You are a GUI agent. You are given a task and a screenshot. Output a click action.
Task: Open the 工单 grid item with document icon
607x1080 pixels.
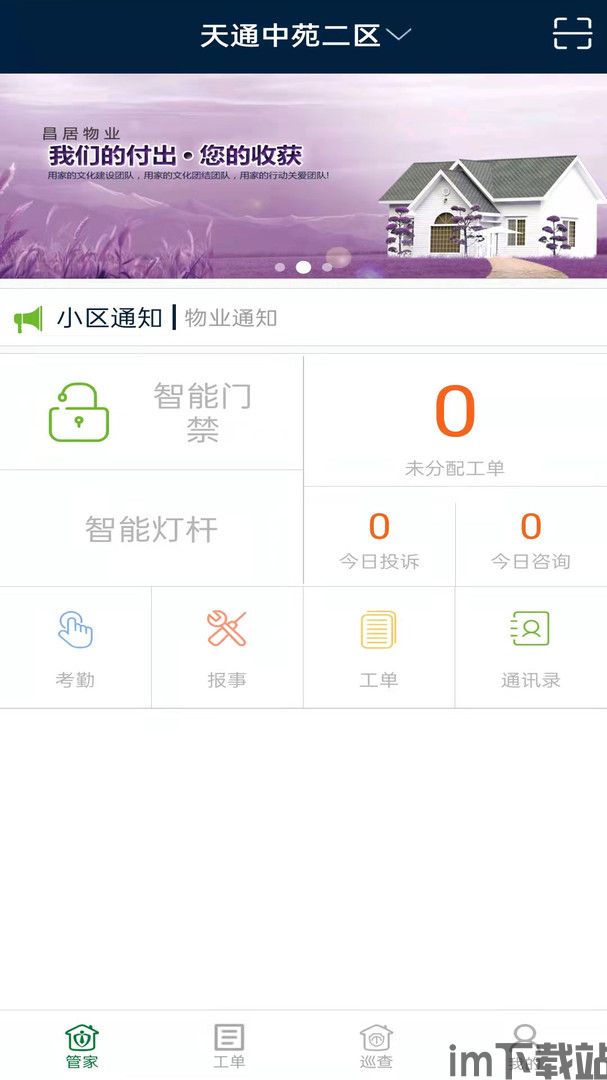[379, 649]
